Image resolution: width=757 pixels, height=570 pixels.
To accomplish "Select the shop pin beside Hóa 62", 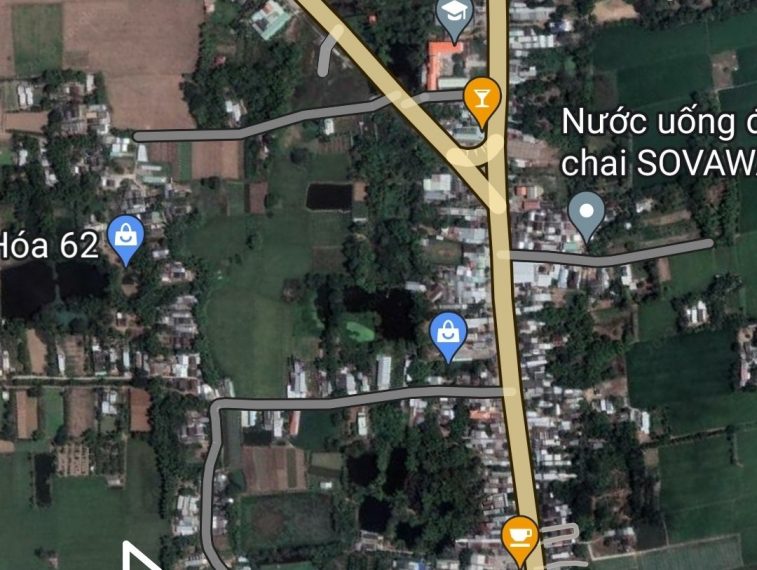I will click(126, 237).
